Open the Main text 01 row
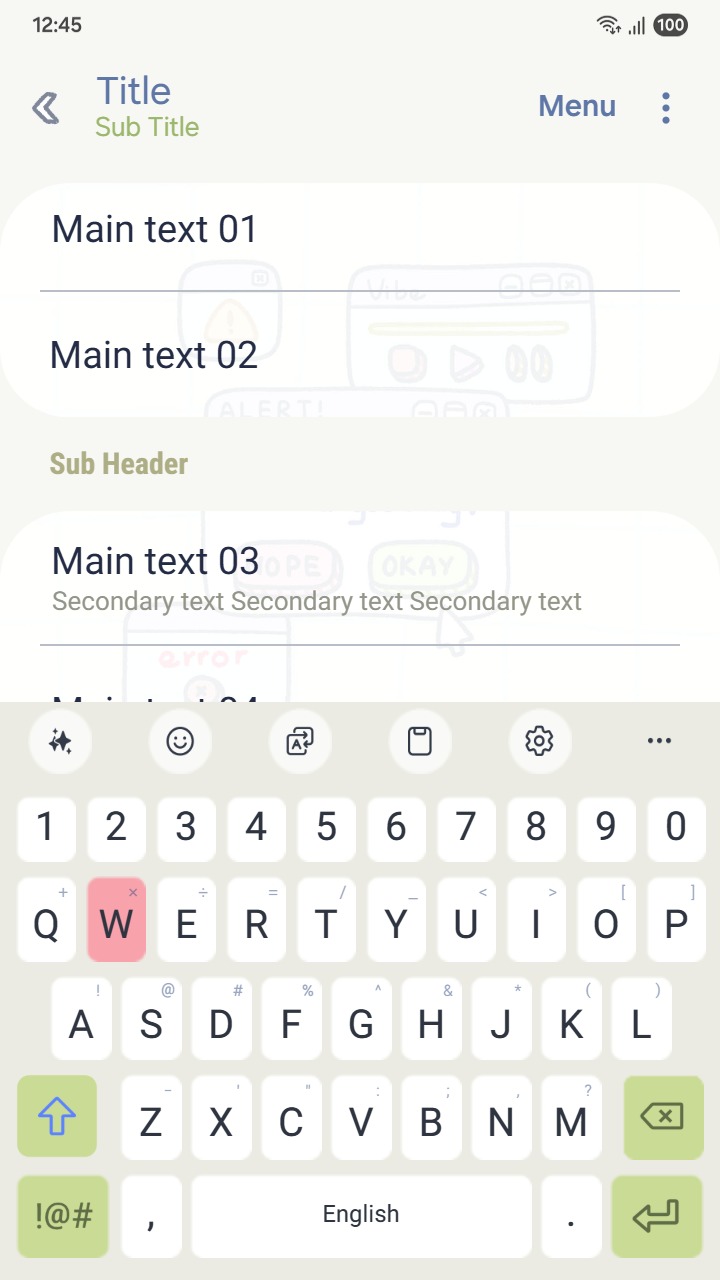 coord(360,231)
